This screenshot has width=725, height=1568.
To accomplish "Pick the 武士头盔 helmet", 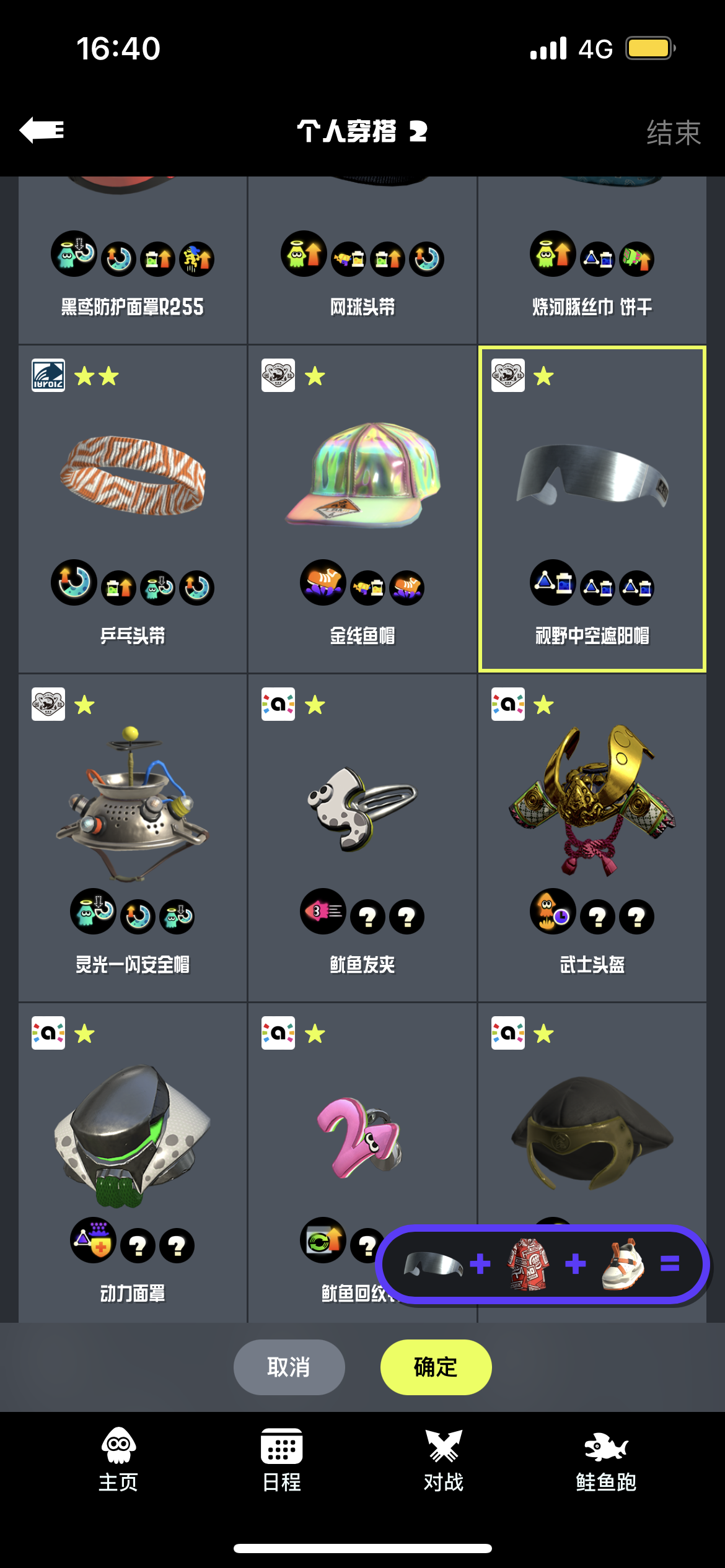I will (x=592, y=838).
